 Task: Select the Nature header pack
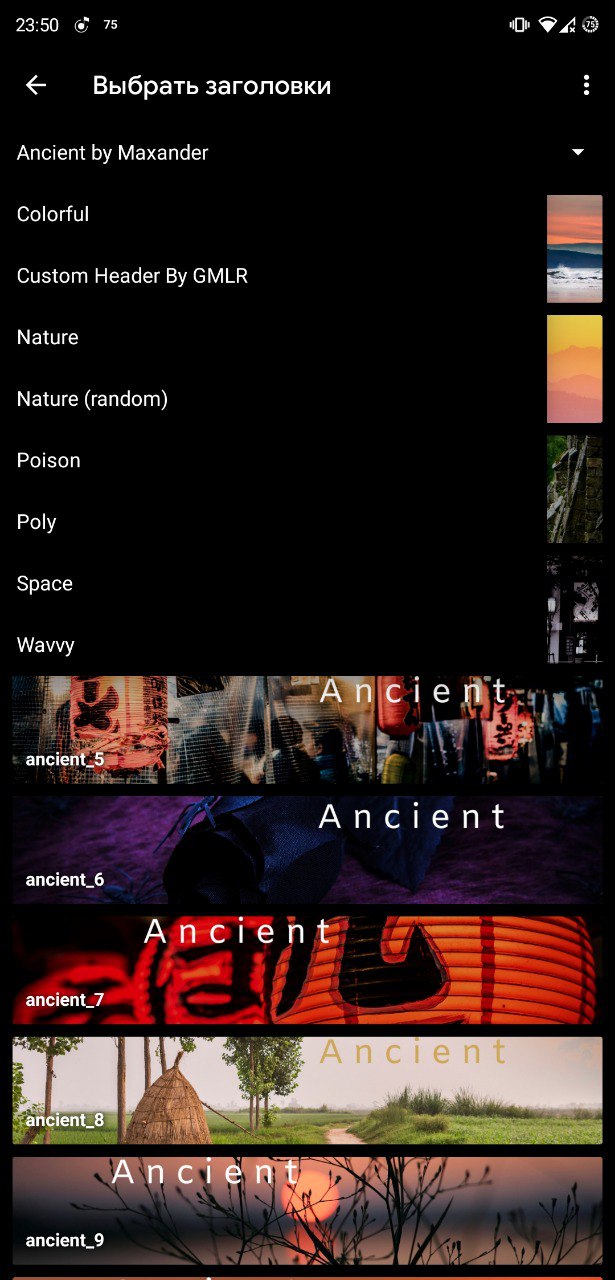point(48,337)
